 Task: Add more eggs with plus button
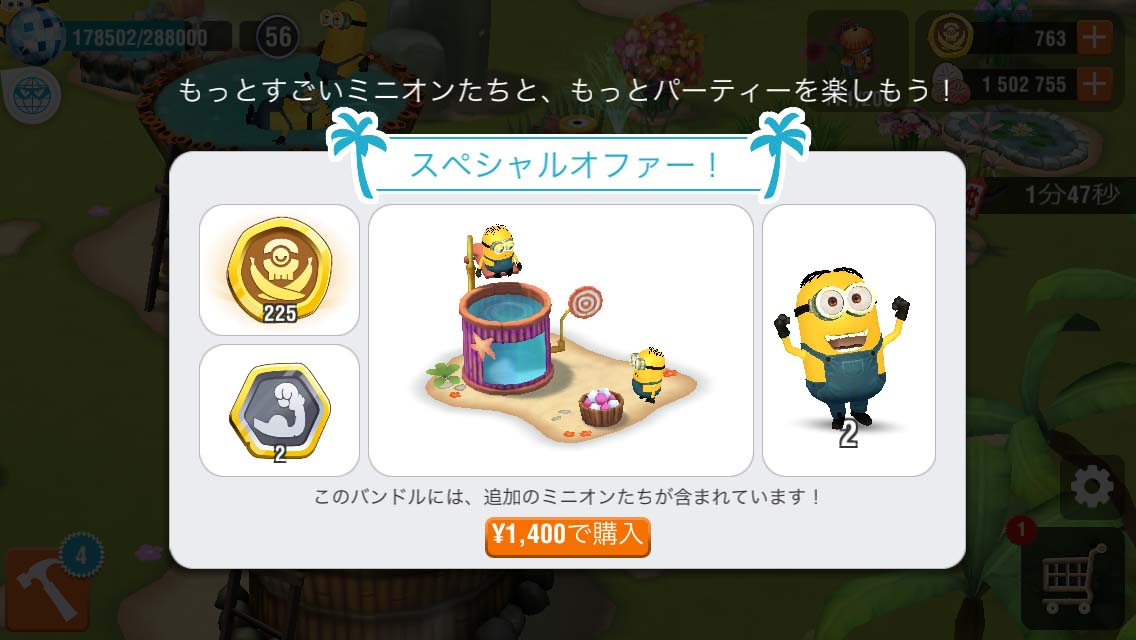coord(1096,84)
